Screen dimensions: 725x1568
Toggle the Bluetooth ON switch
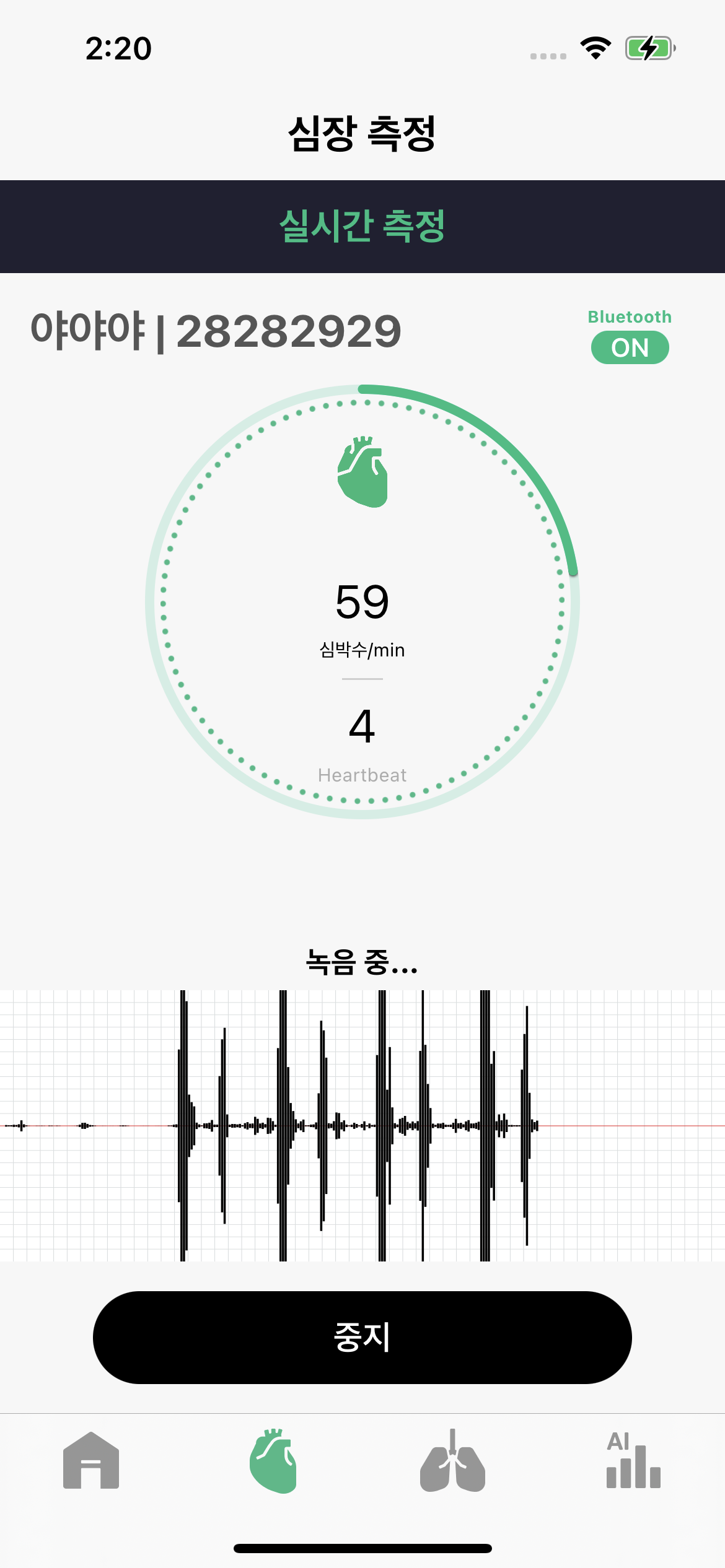tap(630, 347)
